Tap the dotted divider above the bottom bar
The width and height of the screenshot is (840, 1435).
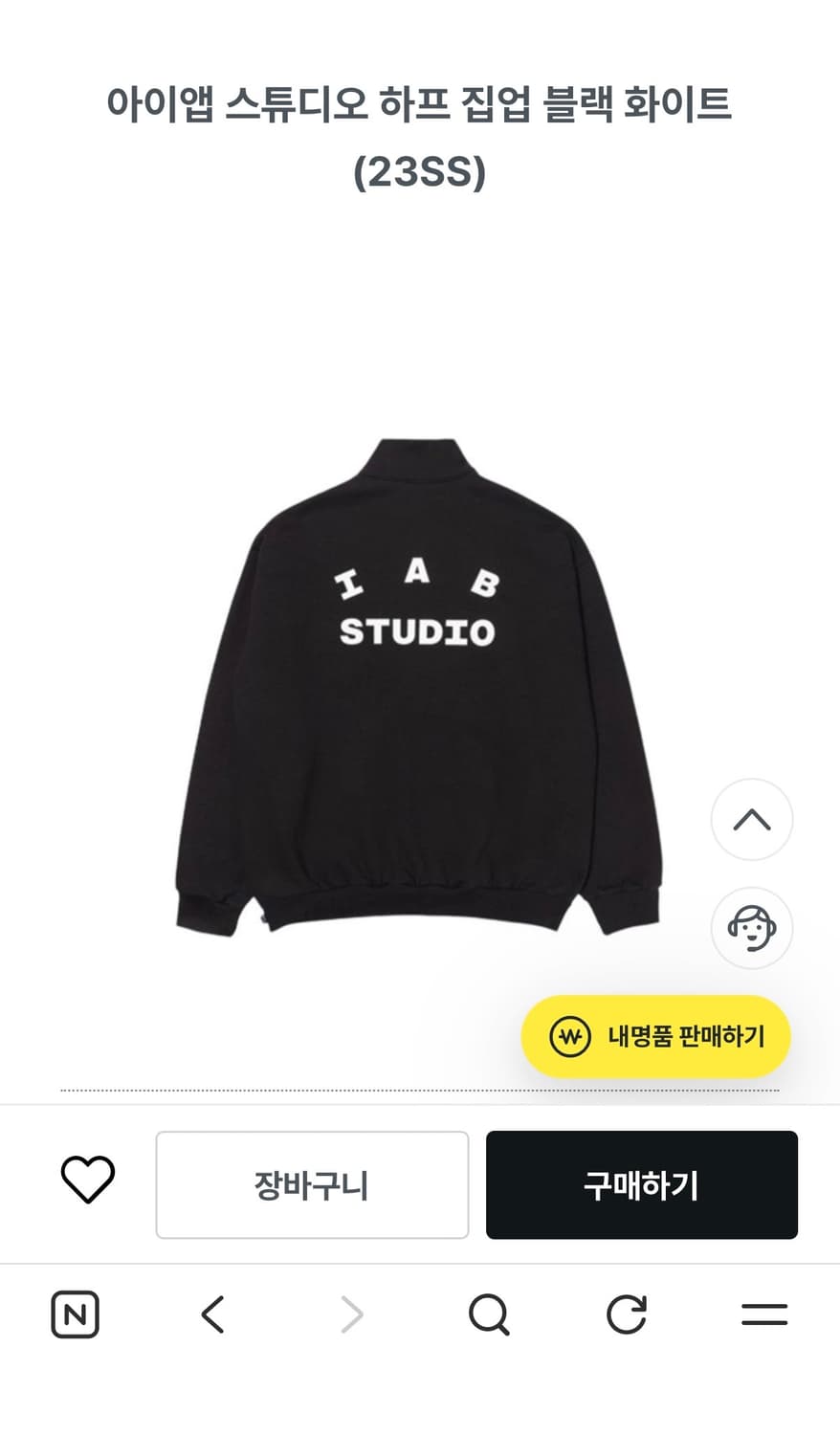coord(419,1090)
